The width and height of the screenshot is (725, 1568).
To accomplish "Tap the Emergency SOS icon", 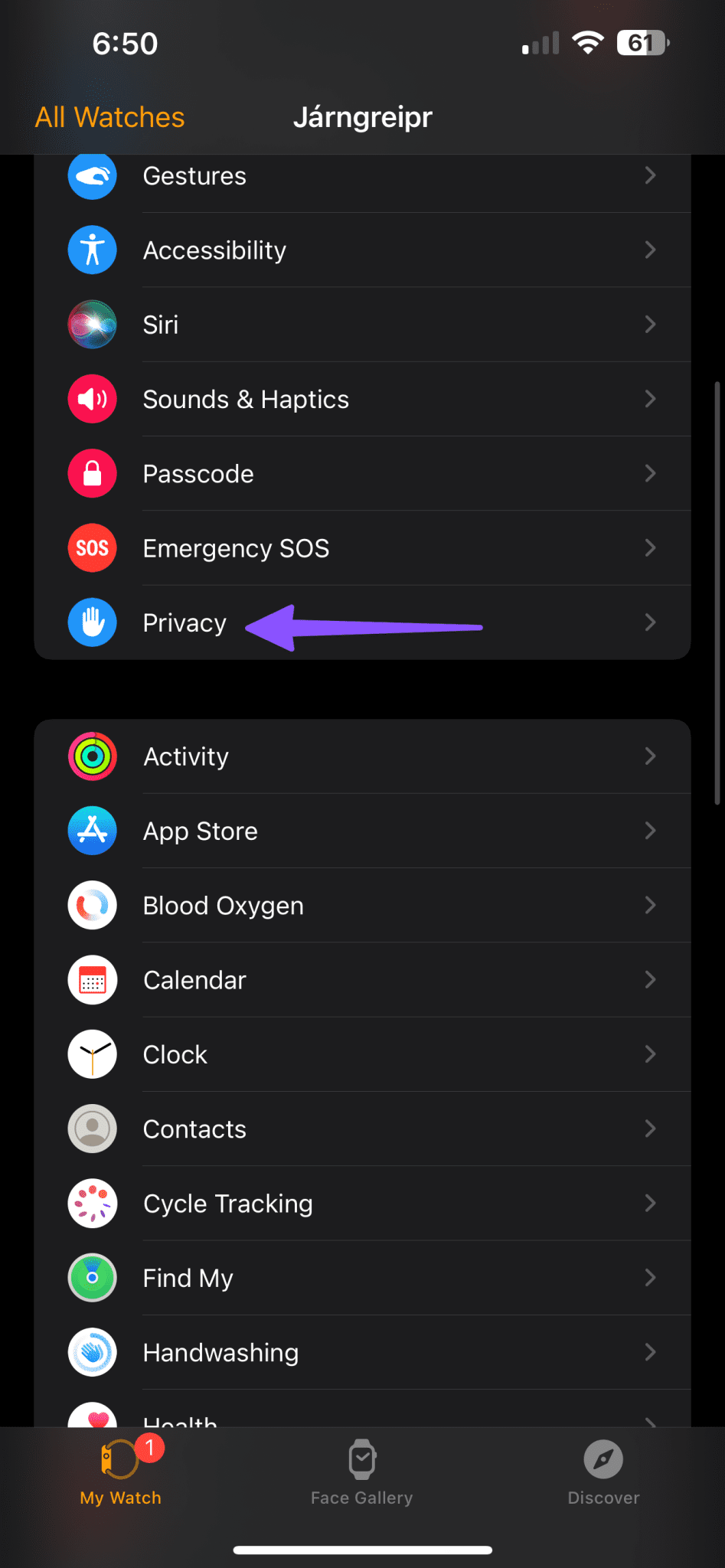I will pyautogui.click(x=92, y=547).
